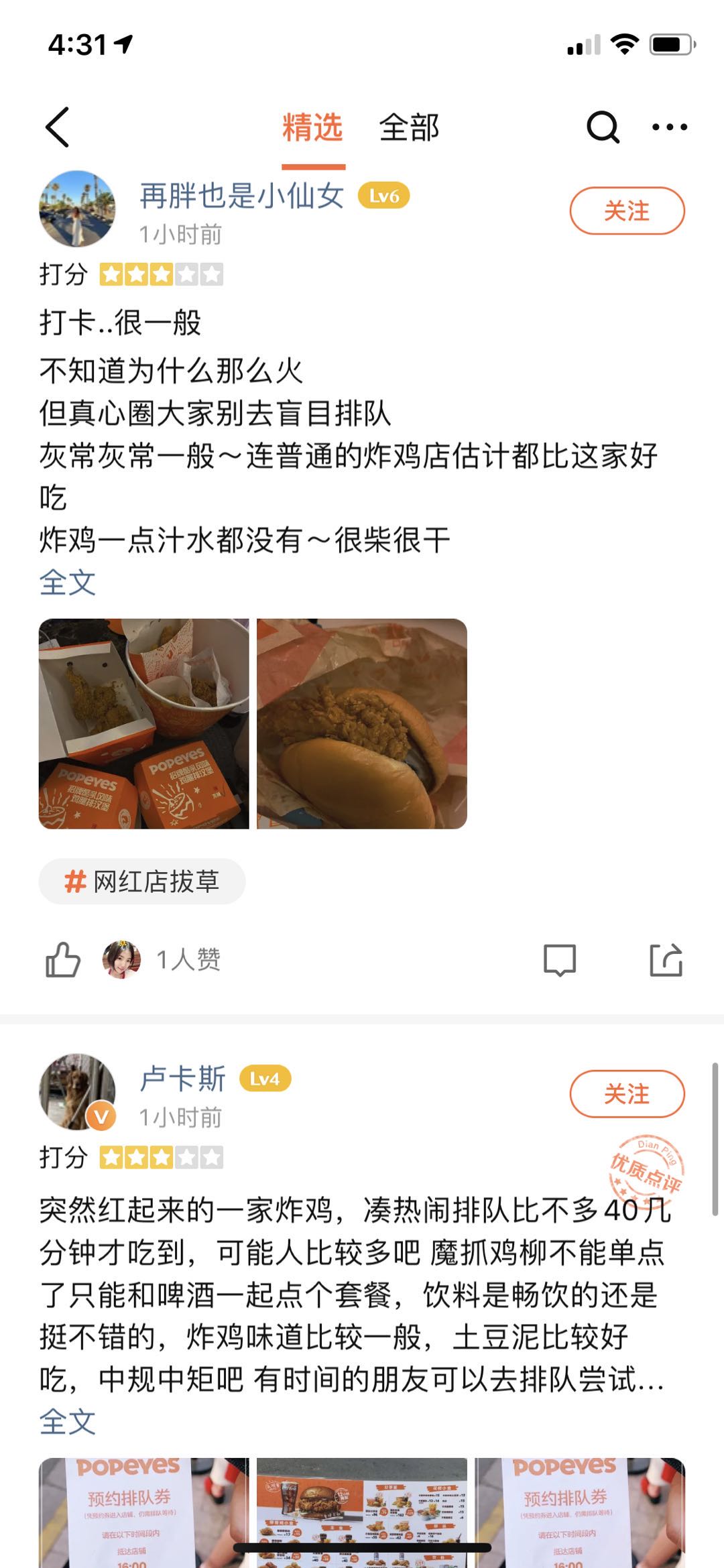Switch to the 全部 tab
This screenshot has height=1568, width=724.
pos(409,127)
